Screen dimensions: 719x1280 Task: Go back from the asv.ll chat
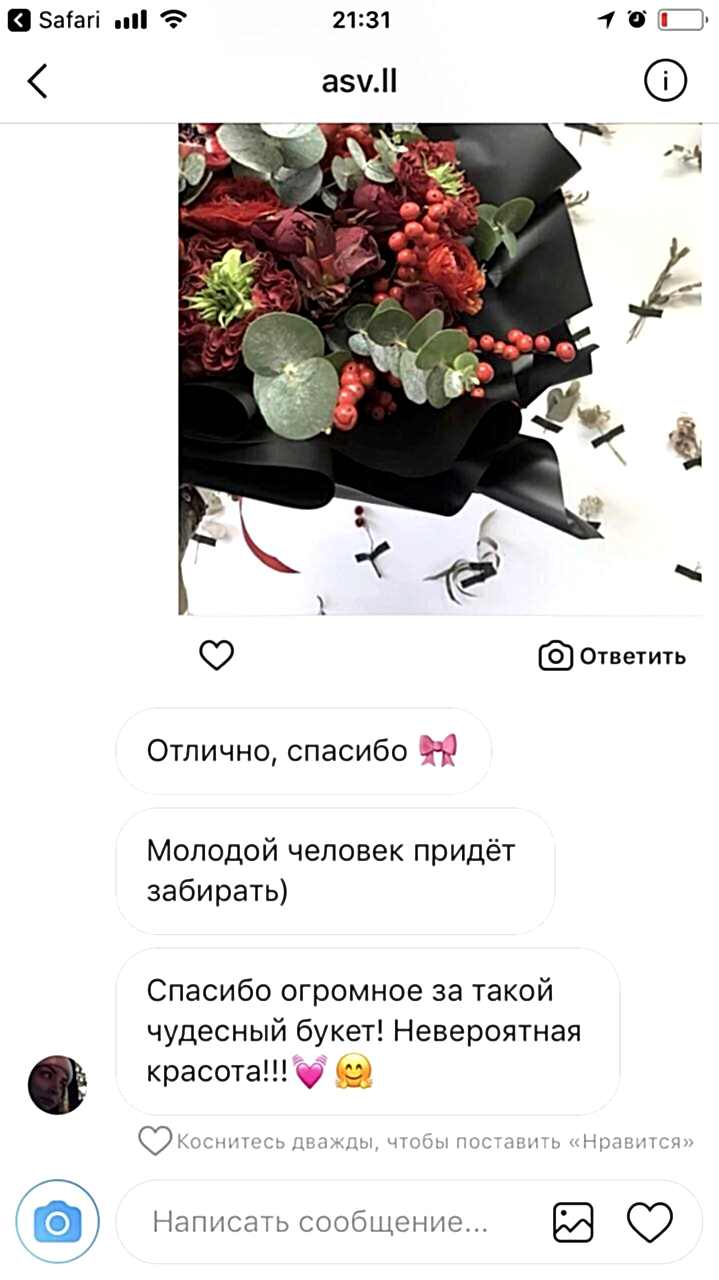pyautogui.click(x=37, y=82)
